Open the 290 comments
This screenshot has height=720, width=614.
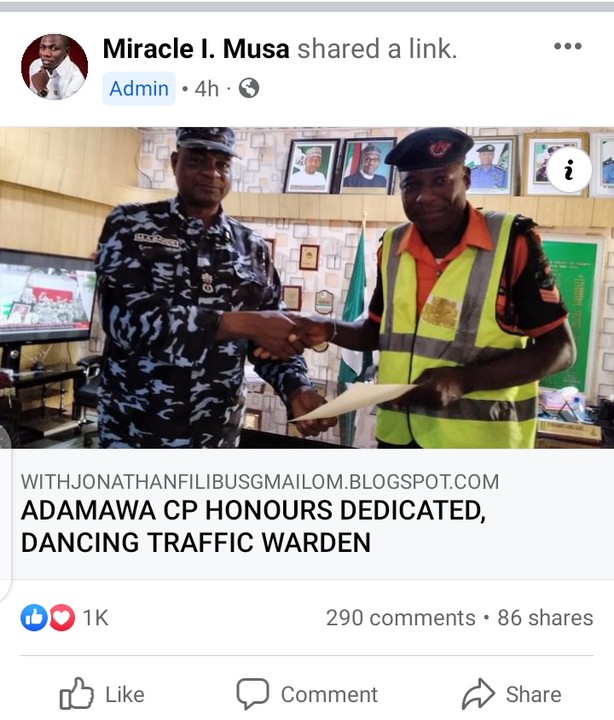400,618
